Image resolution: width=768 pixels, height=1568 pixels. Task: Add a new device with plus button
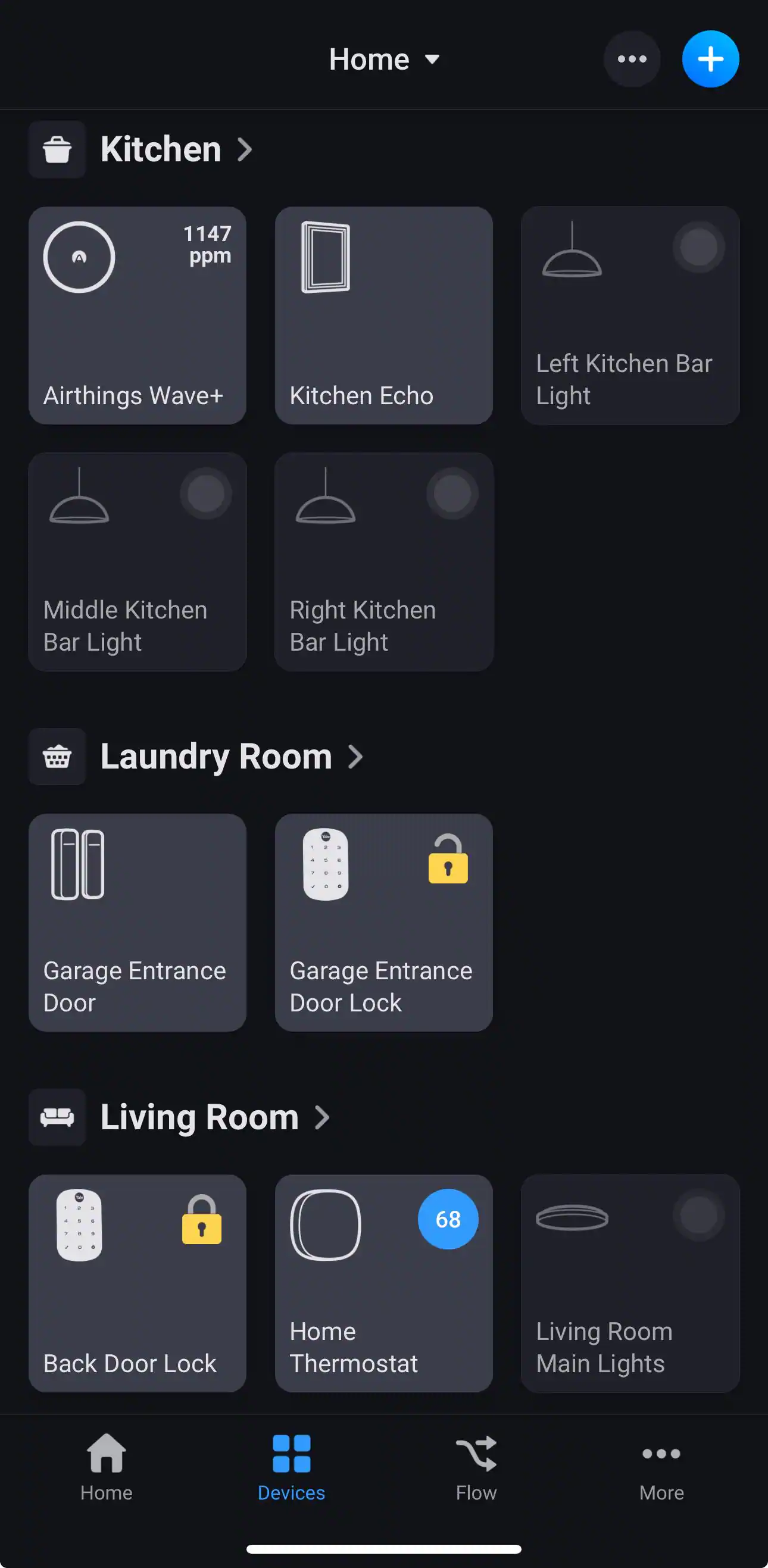[710, 59]
